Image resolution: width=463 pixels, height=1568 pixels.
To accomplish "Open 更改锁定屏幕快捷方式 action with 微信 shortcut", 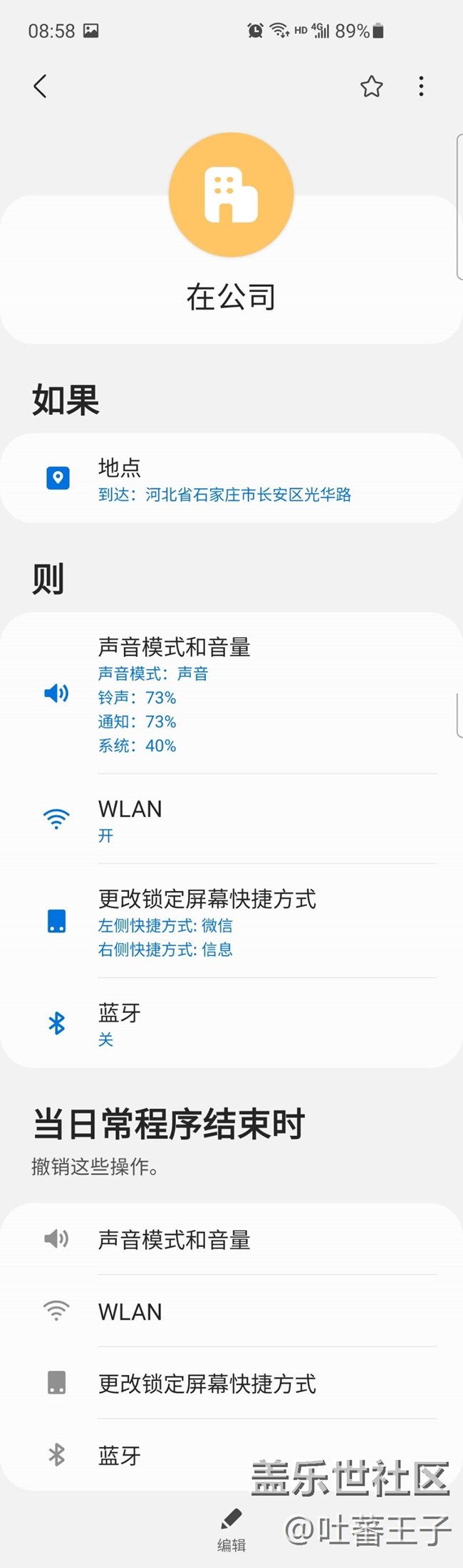I will pos(231,922).
